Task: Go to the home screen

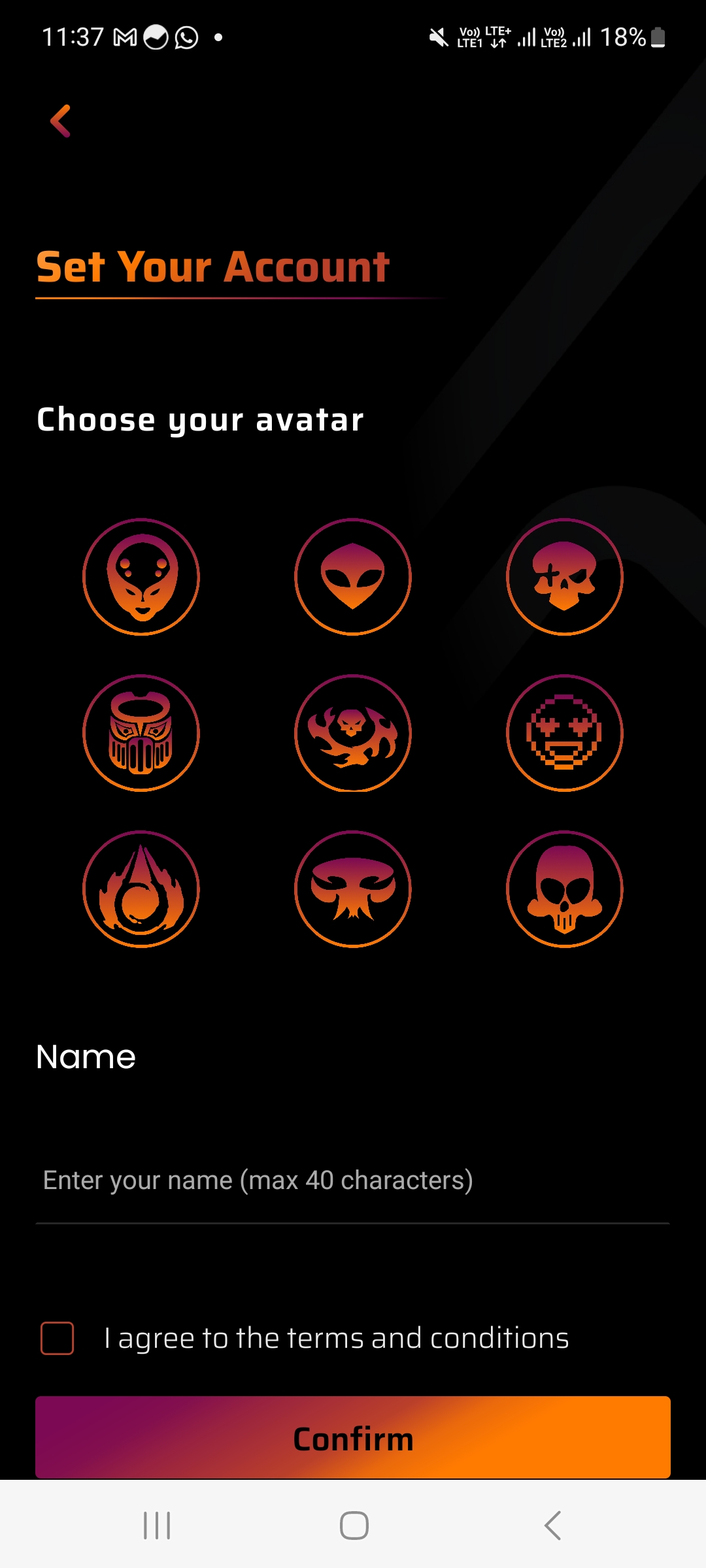Action: [354, 1526]
